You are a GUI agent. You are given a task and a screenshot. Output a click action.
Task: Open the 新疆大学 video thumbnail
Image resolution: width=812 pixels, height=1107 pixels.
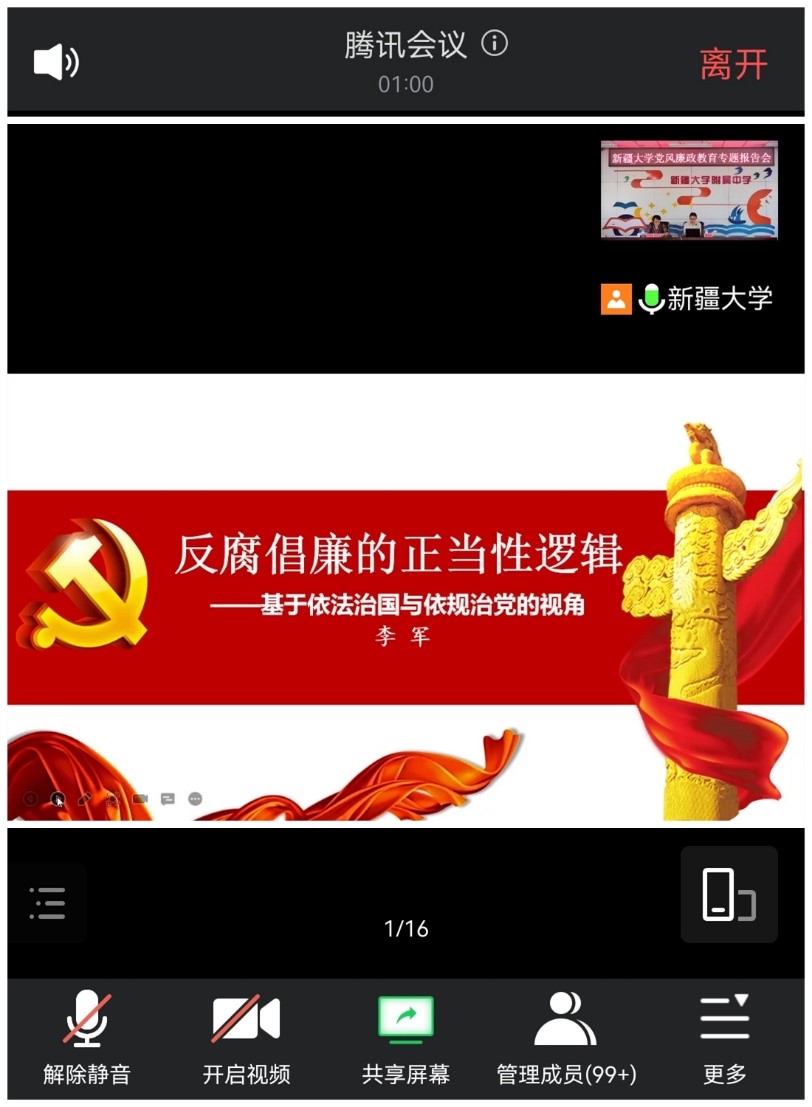689,190
